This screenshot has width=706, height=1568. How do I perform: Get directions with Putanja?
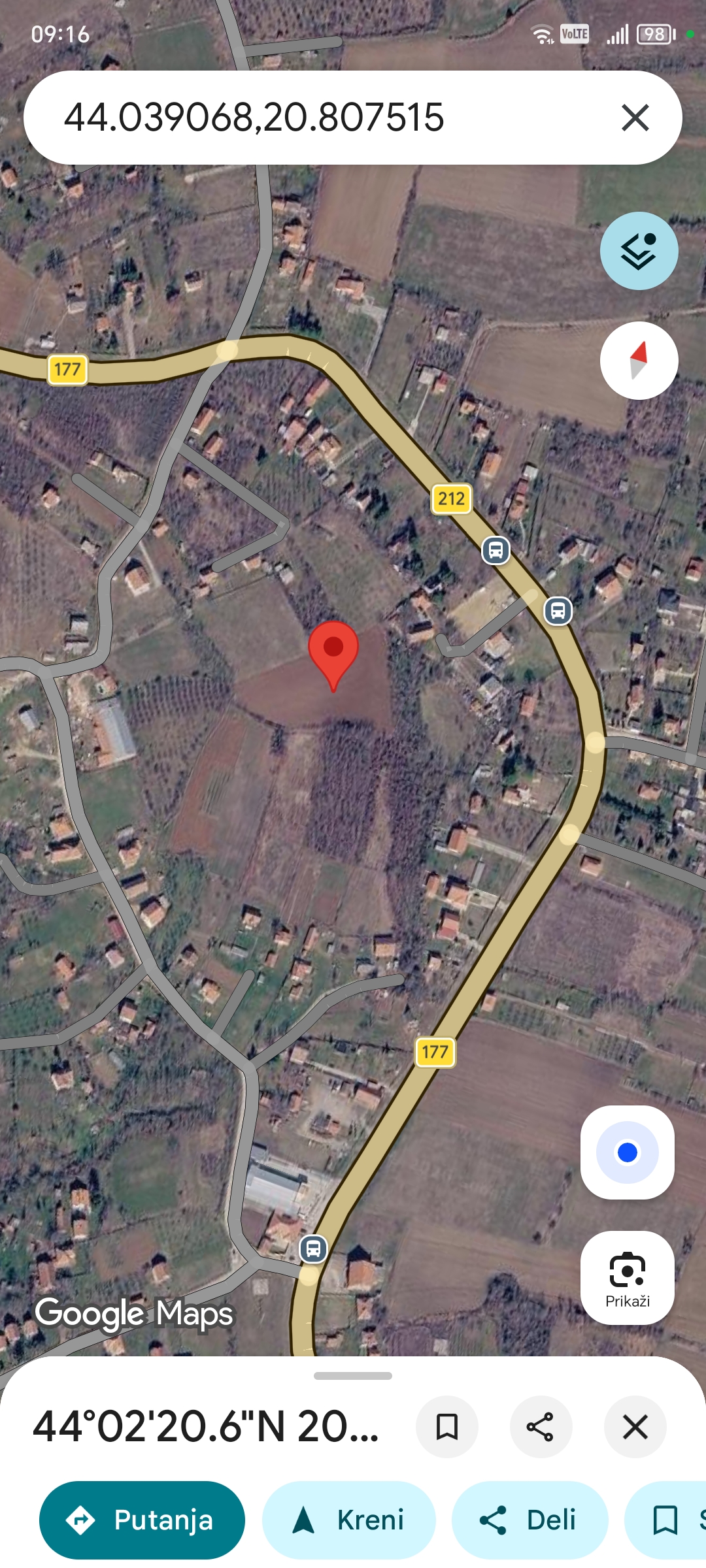point(142,1520)
